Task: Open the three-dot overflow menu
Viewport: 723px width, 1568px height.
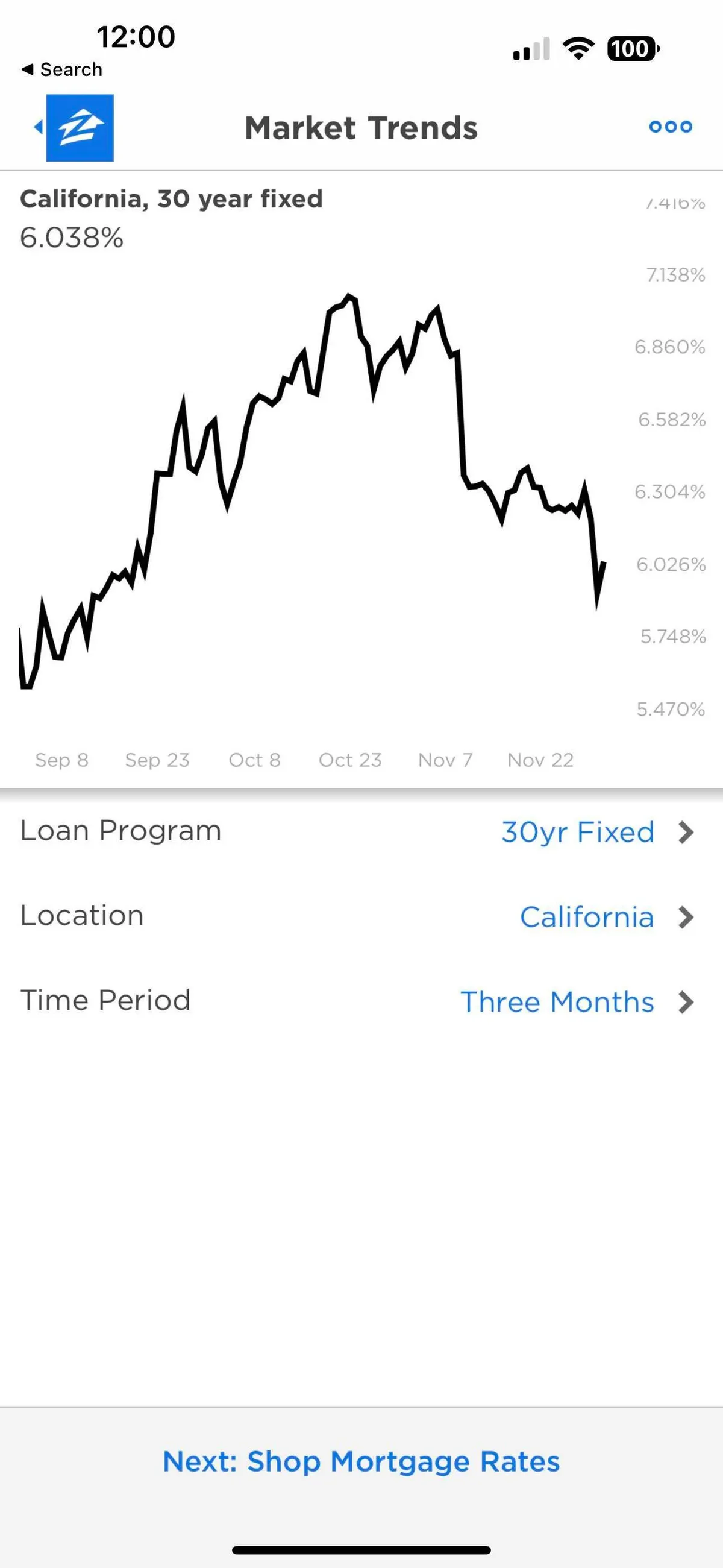Action: pyautogui.click(x=670, y=127)
